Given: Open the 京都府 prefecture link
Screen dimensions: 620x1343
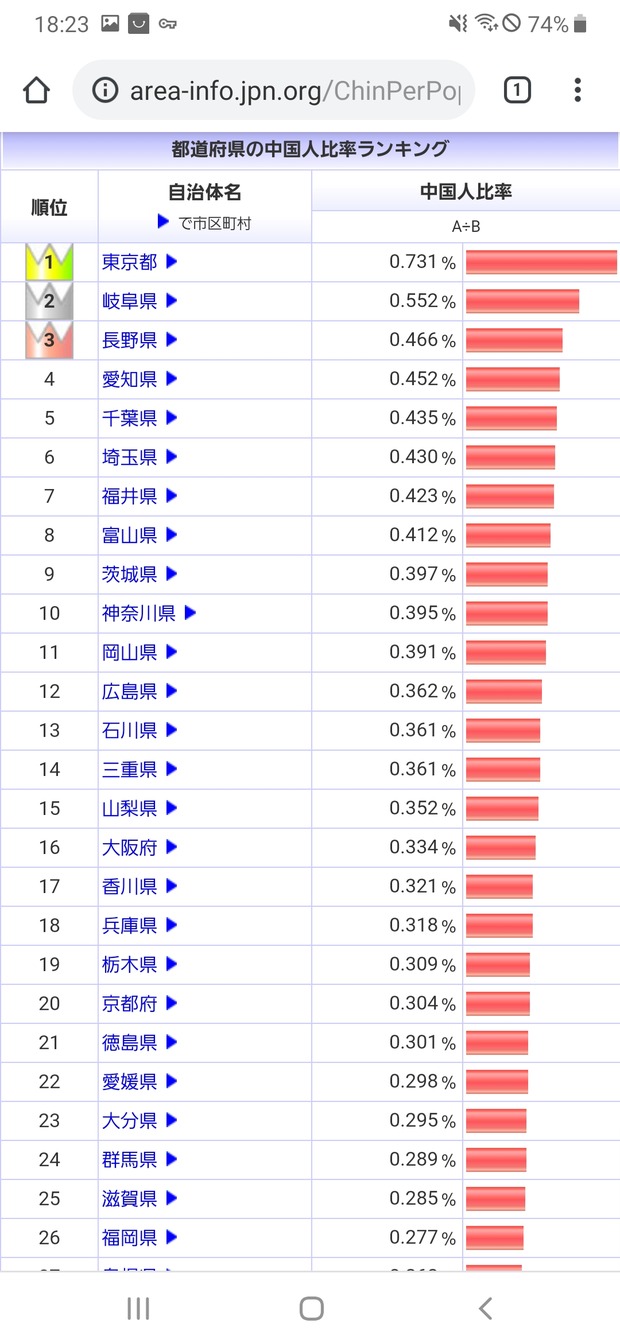Looking at the screenshot, I should click(130, 1003).
